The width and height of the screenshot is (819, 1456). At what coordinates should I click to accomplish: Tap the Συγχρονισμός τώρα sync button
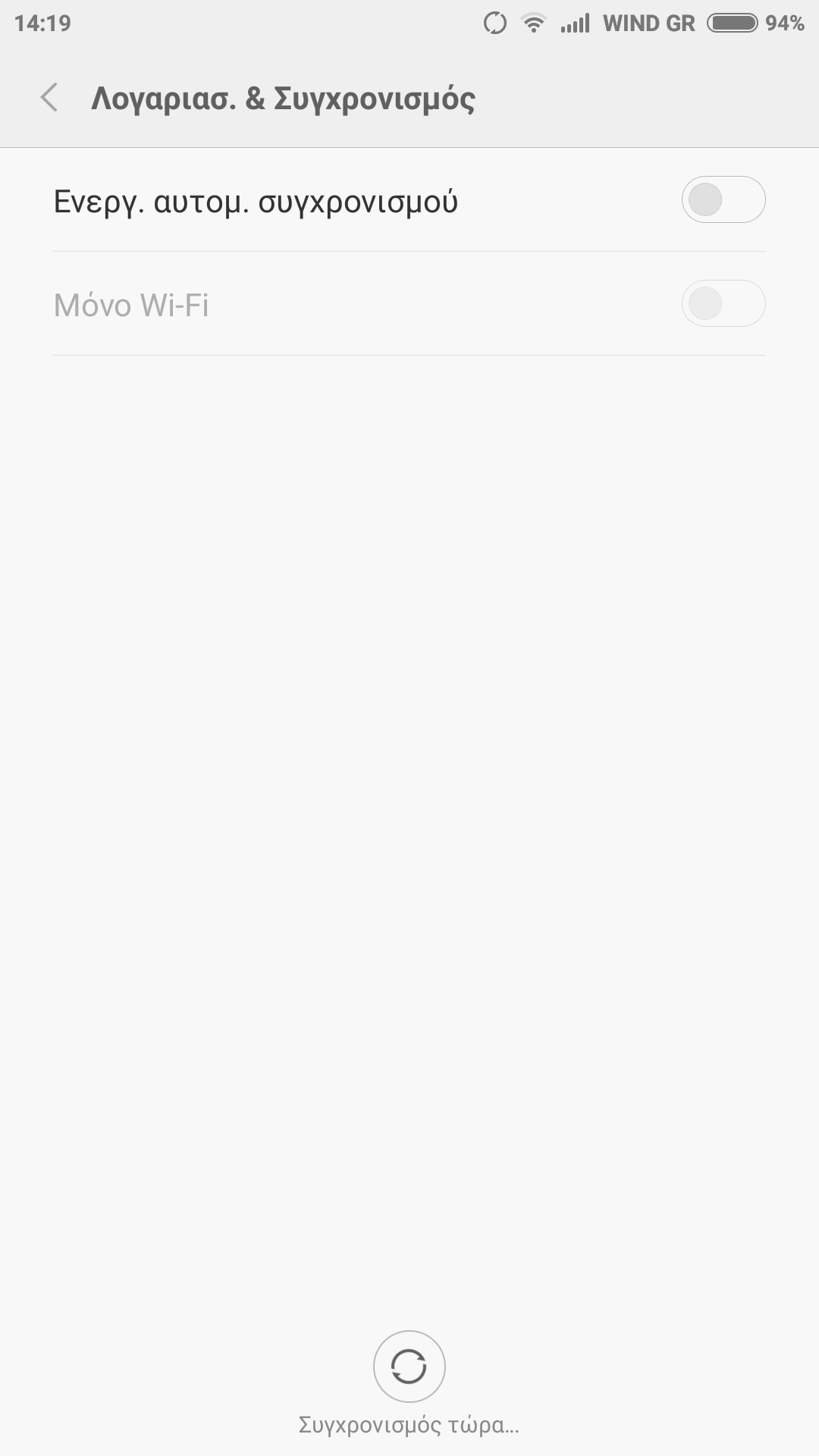coord(409,1367)
